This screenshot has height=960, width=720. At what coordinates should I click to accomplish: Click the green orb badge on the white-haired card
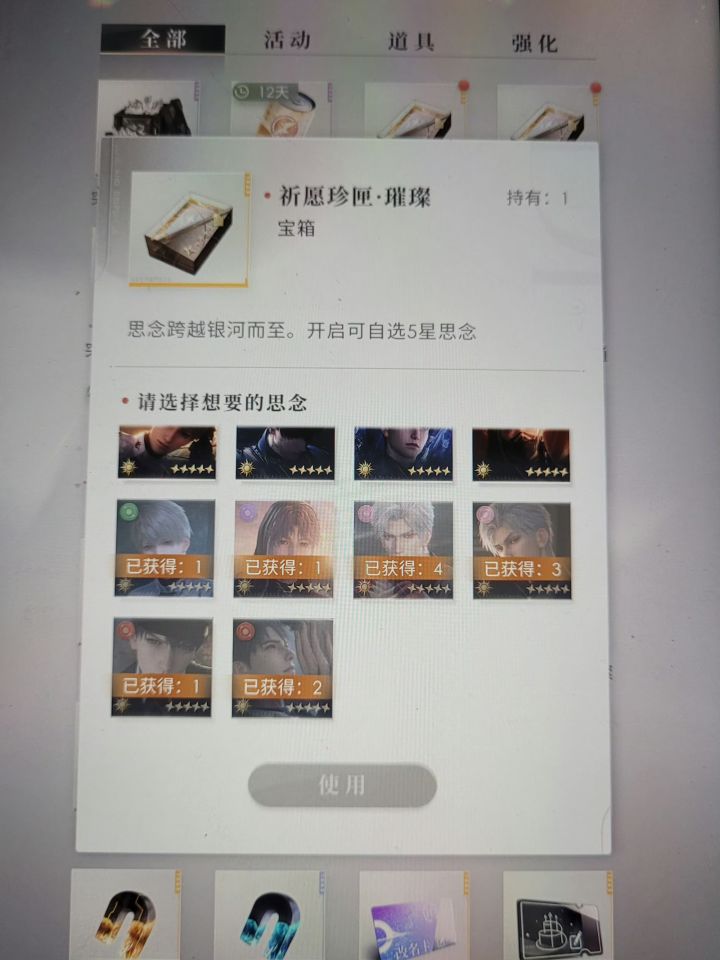pyautogui.click(x=127, y=510)
